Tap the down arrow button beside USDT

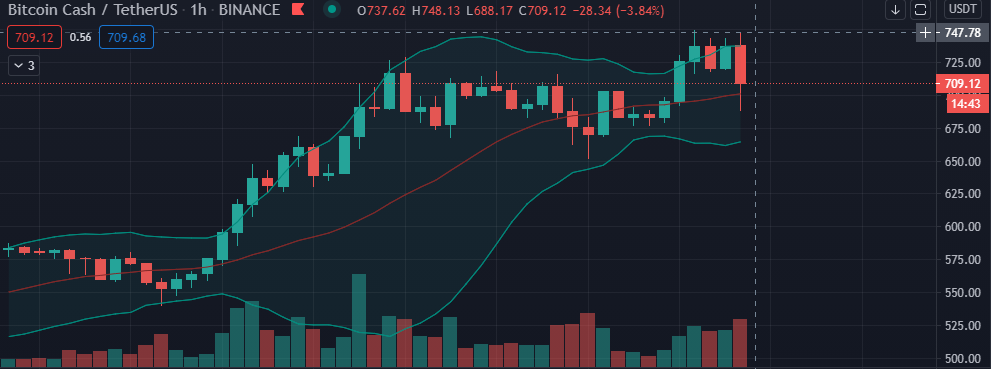coord(896,9)
